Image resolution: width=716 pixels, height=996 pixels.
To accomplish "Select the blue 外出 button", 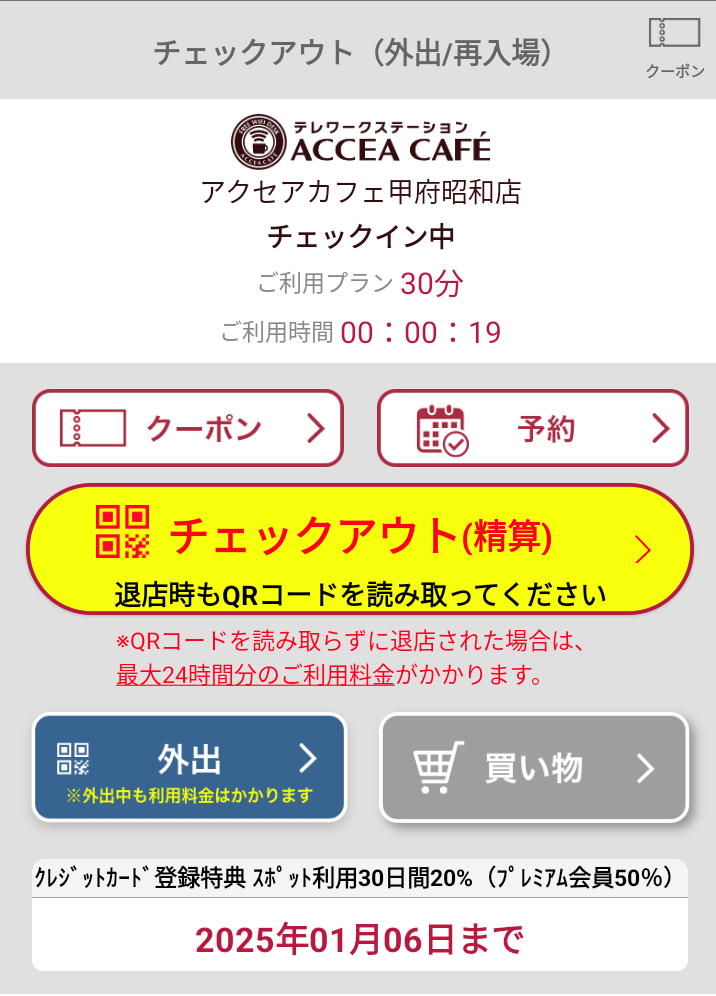I will coord(189,767).
